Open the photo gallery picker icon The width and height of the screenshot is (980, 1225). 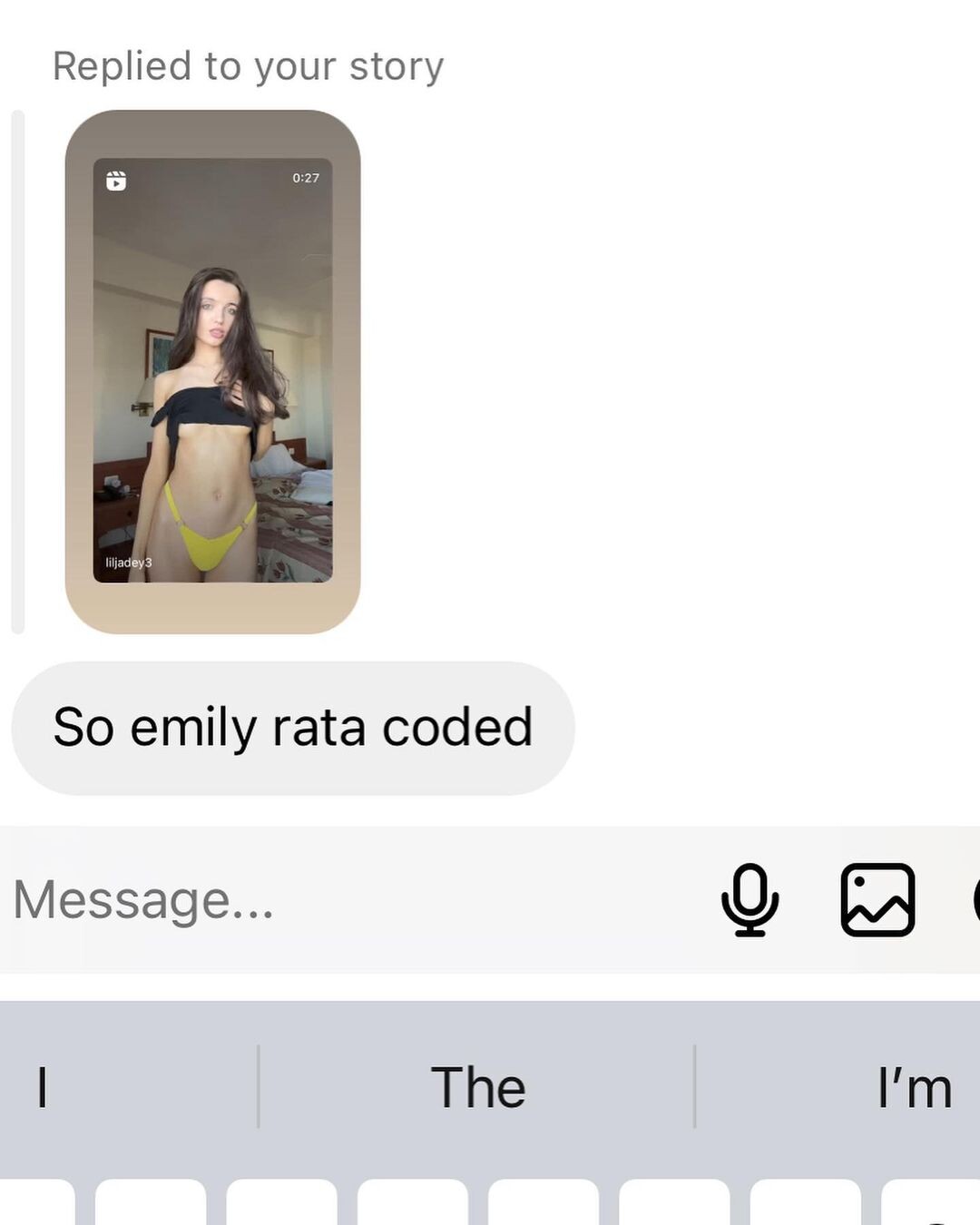pyautogui.click(x=877, y=900)
